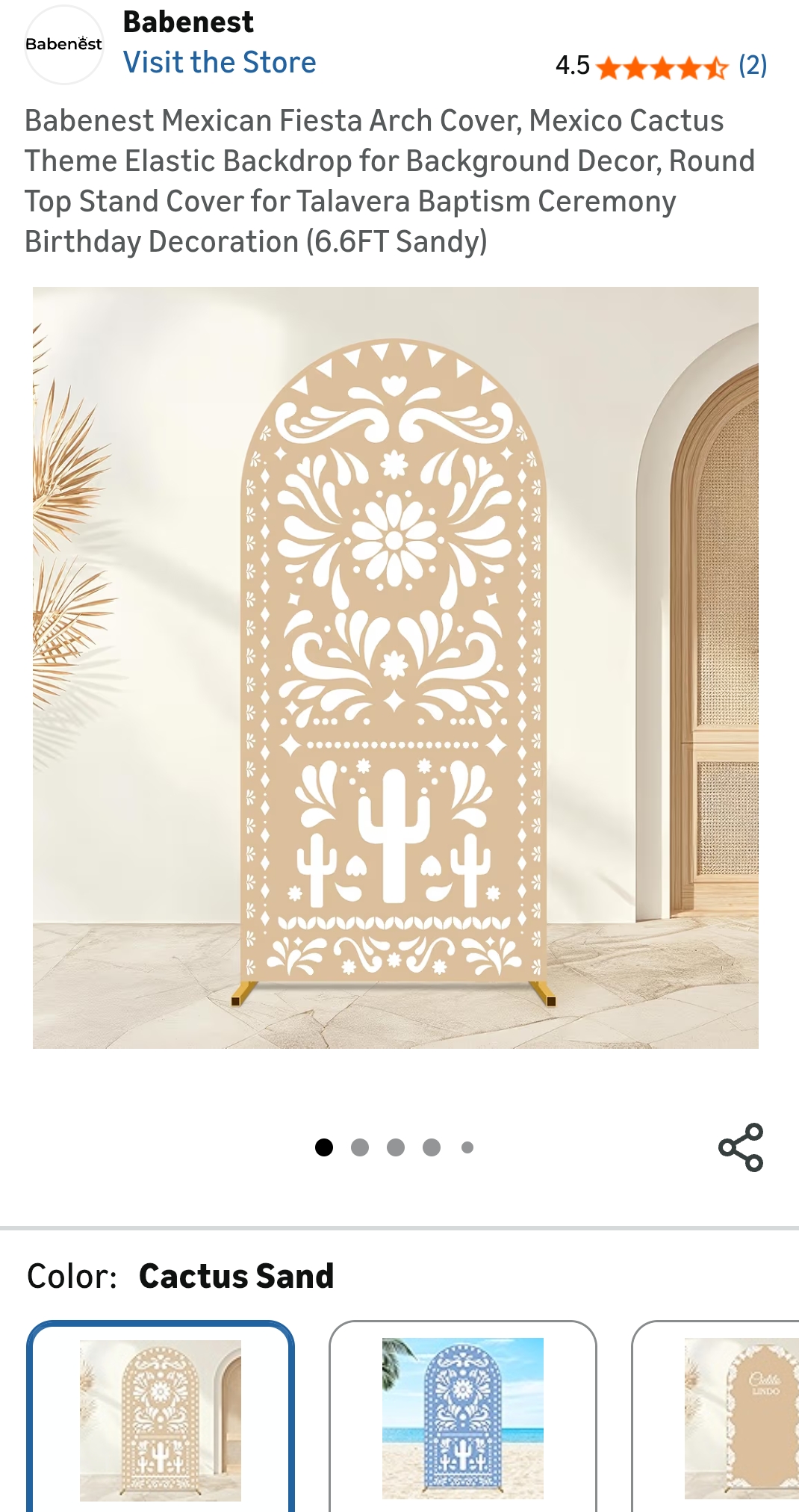Select the blue beach color option

pos(462,1419)
